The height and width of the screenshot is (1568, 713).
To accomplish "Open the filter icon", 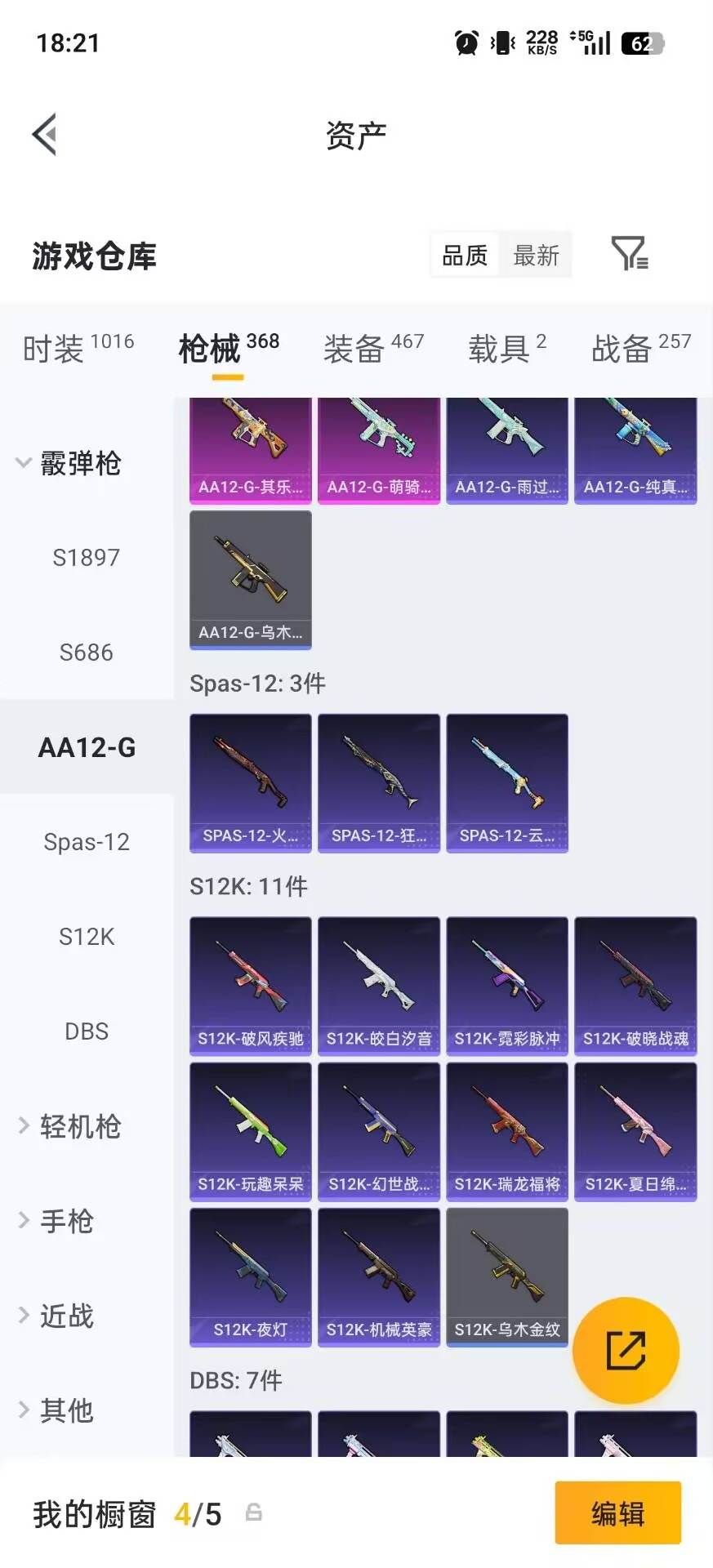I will (630, 254).
